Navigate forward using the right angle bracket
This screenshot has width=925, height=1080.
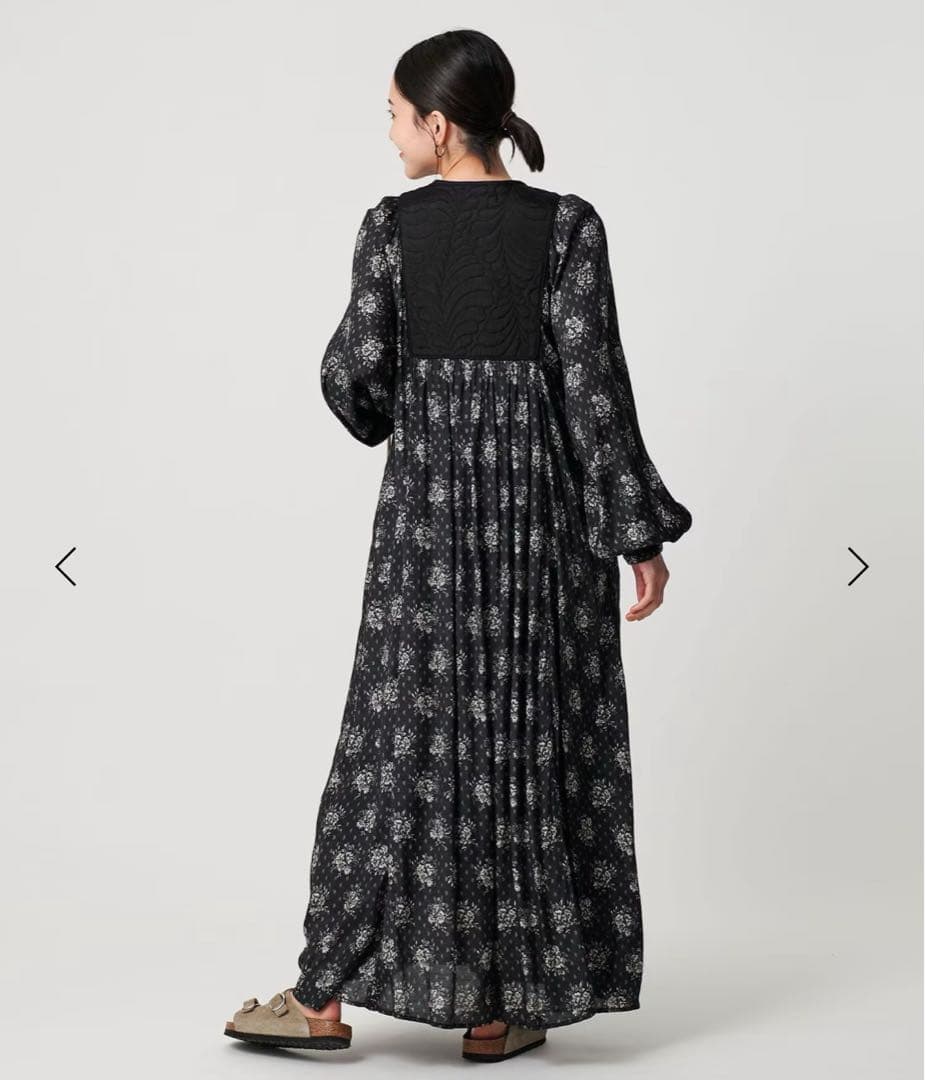858,566
